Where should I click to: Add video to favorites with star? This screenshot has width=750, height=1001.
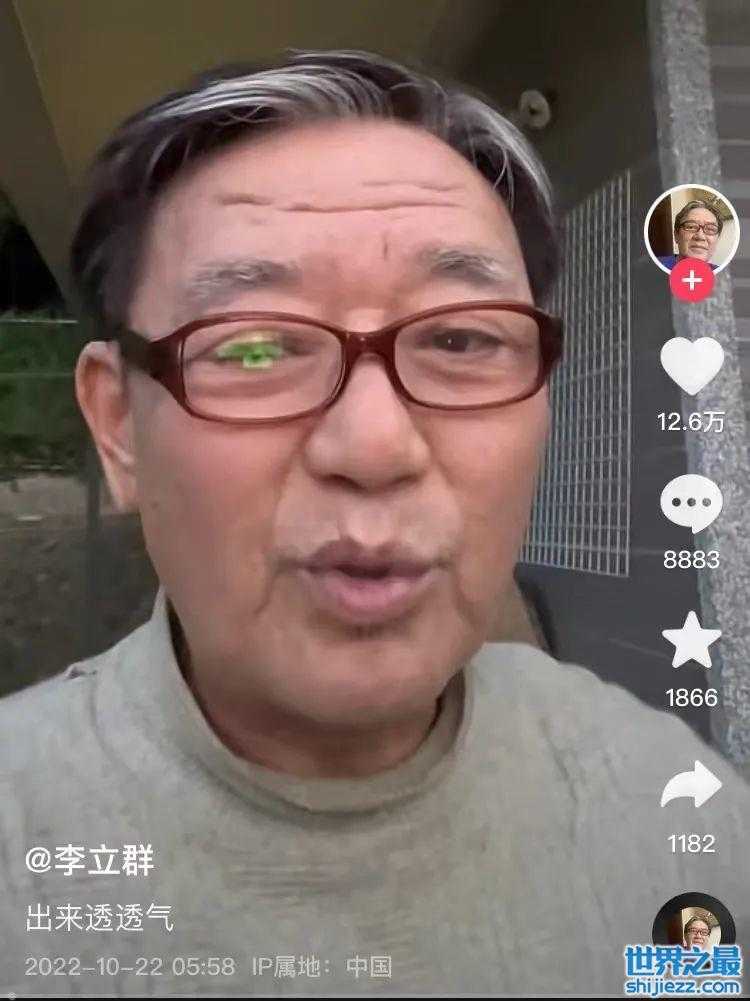pos(691,642)
